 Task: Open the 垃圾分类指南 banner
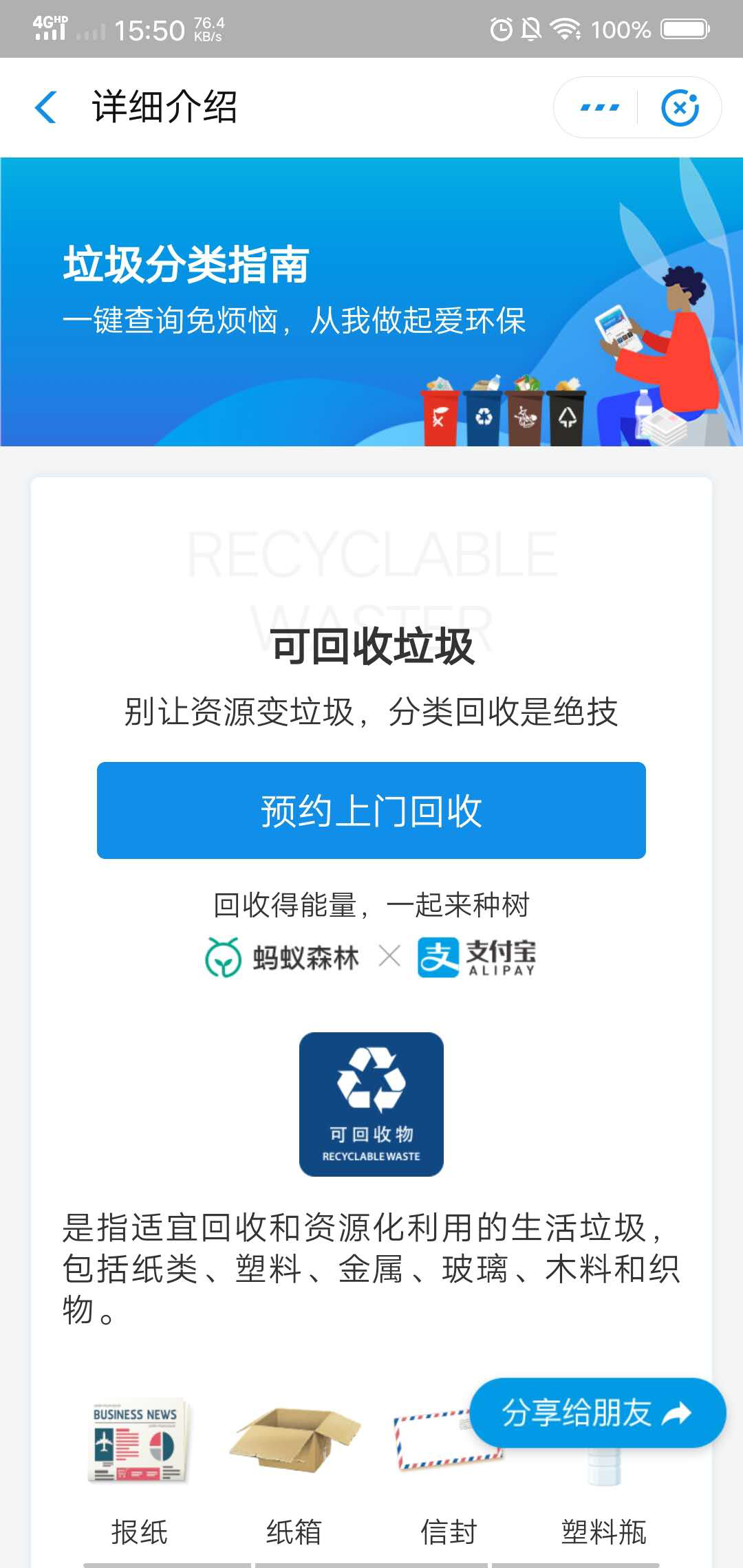[x=371, y=301]
